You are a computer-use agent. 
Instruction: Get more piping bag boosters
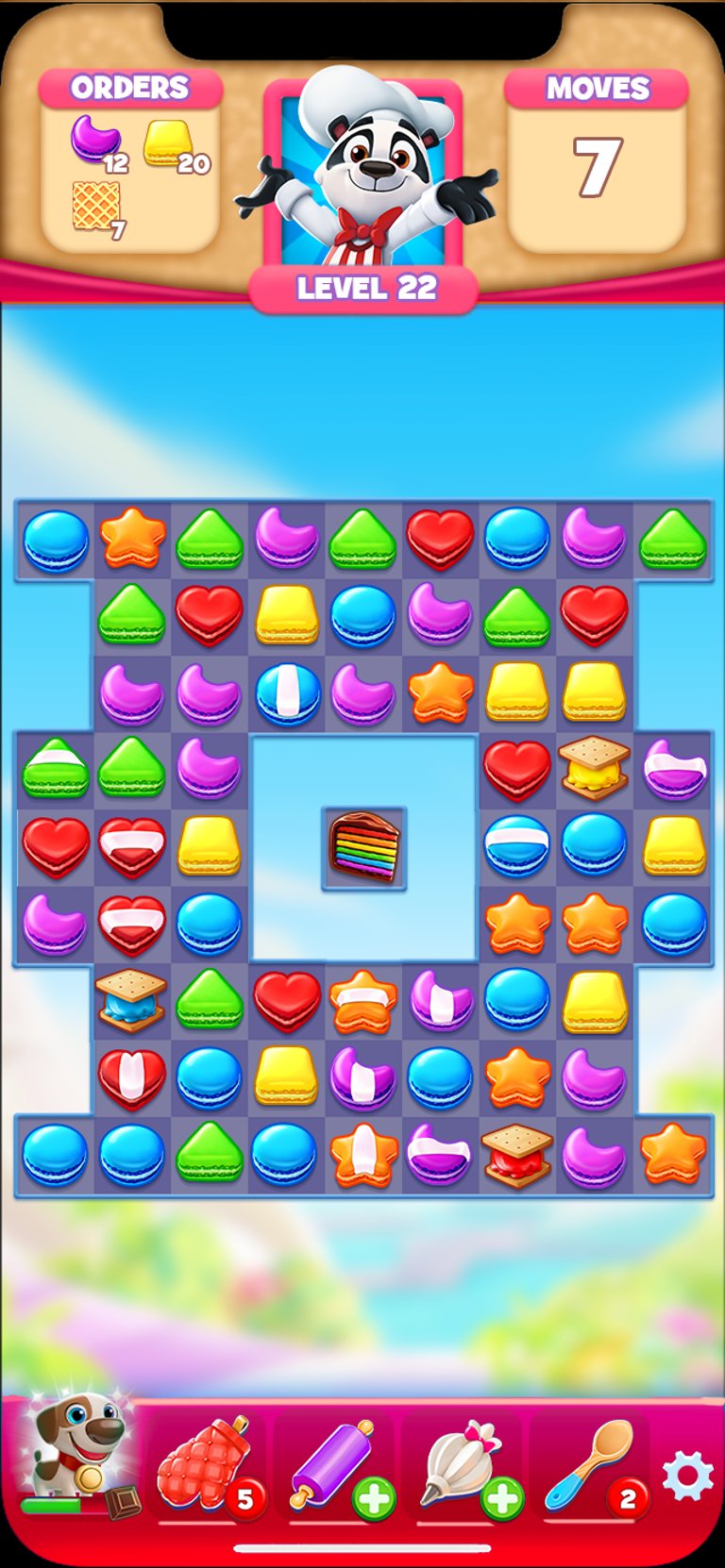click(x=502, y=1500)
